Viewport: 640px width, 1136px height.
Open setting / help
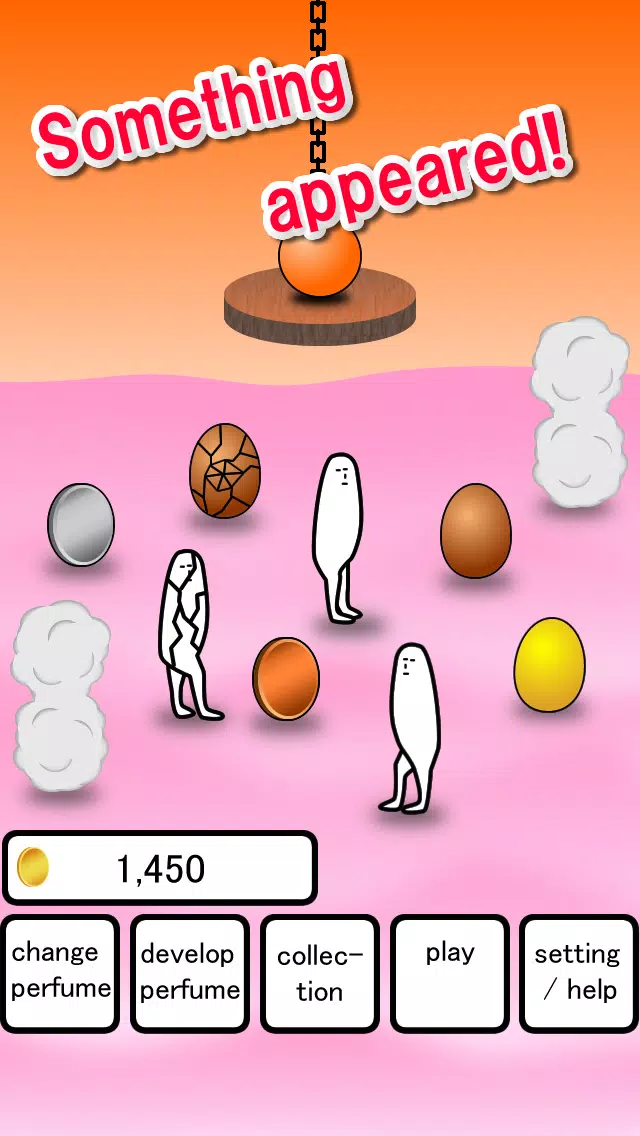(578, 973)
